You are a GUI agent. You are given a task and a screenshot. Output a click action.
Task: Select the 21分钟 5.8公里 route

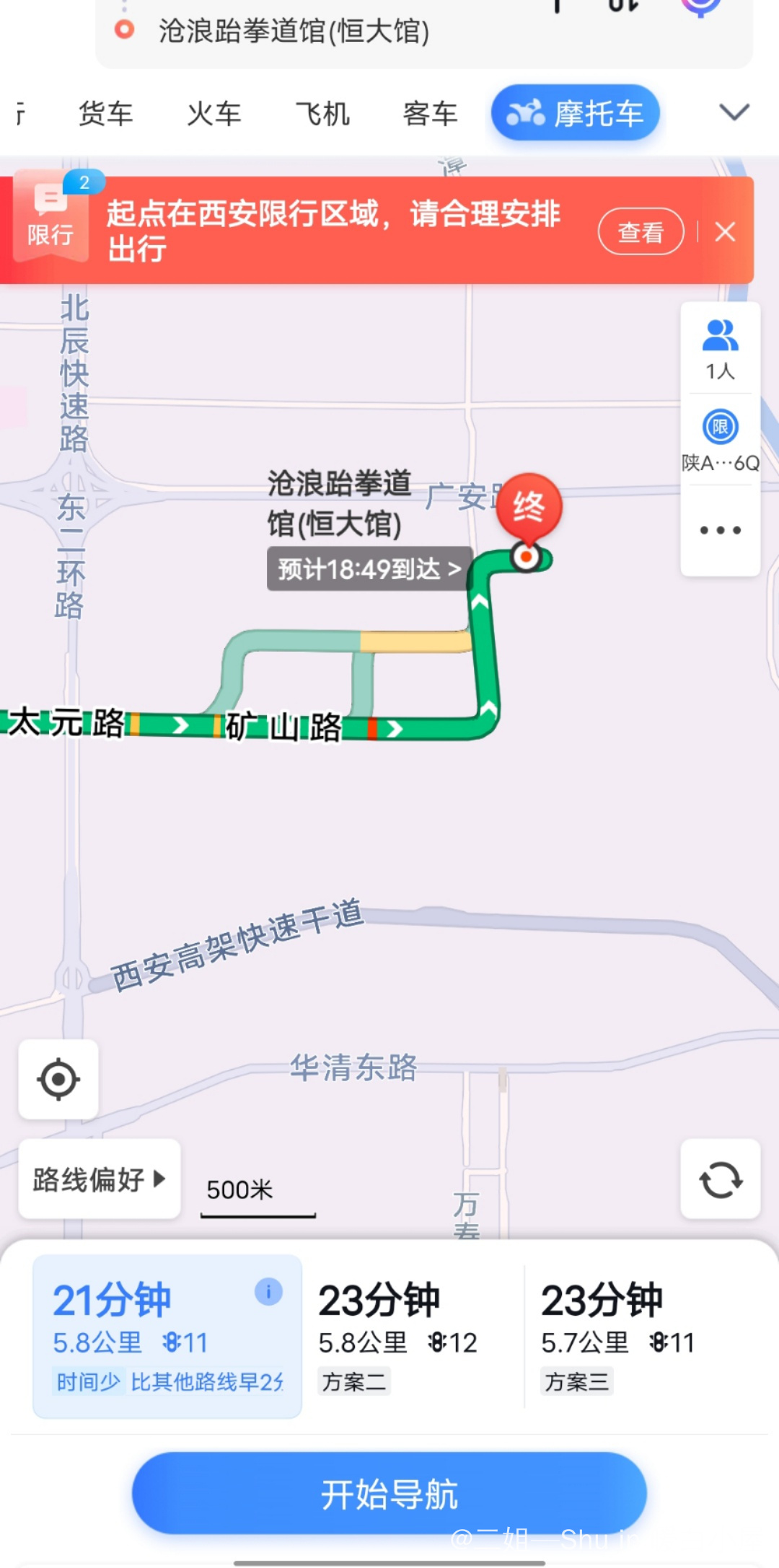coord(167,1337)
